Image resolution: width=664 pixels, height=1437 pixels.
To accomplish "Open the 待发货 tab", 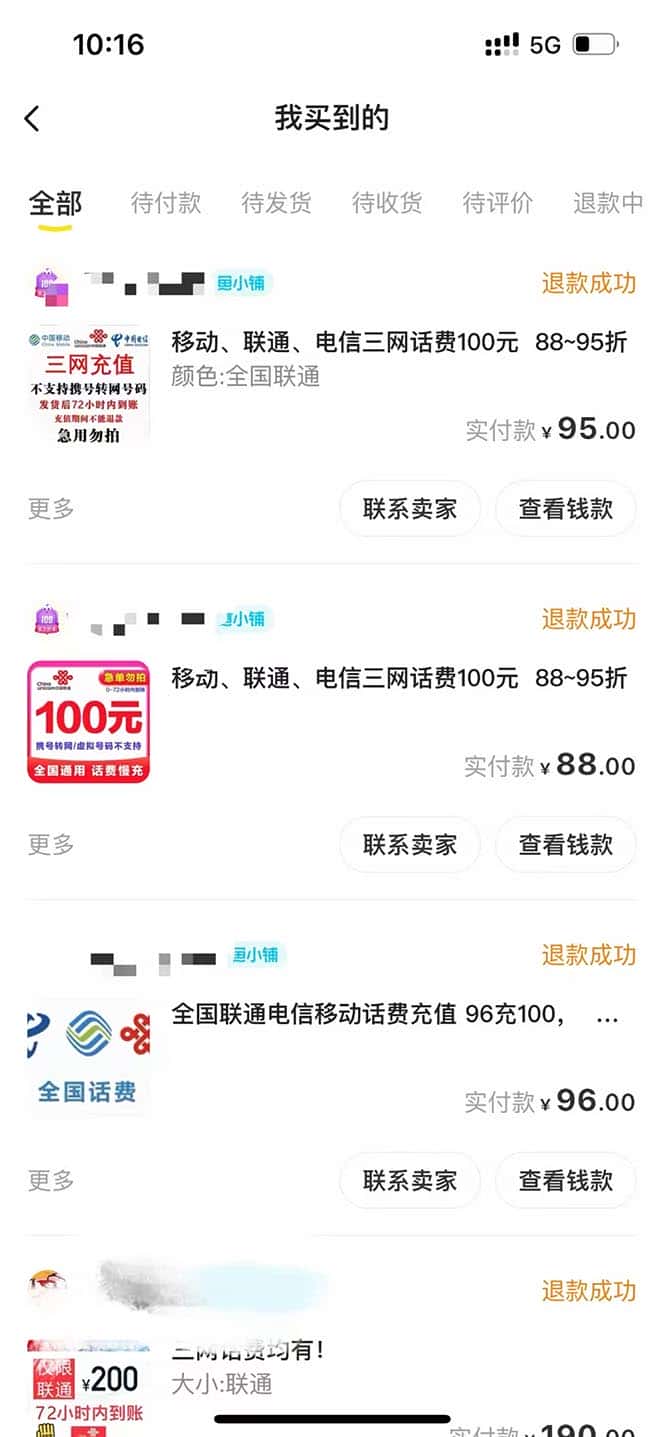I will click(x=277, y=203).
